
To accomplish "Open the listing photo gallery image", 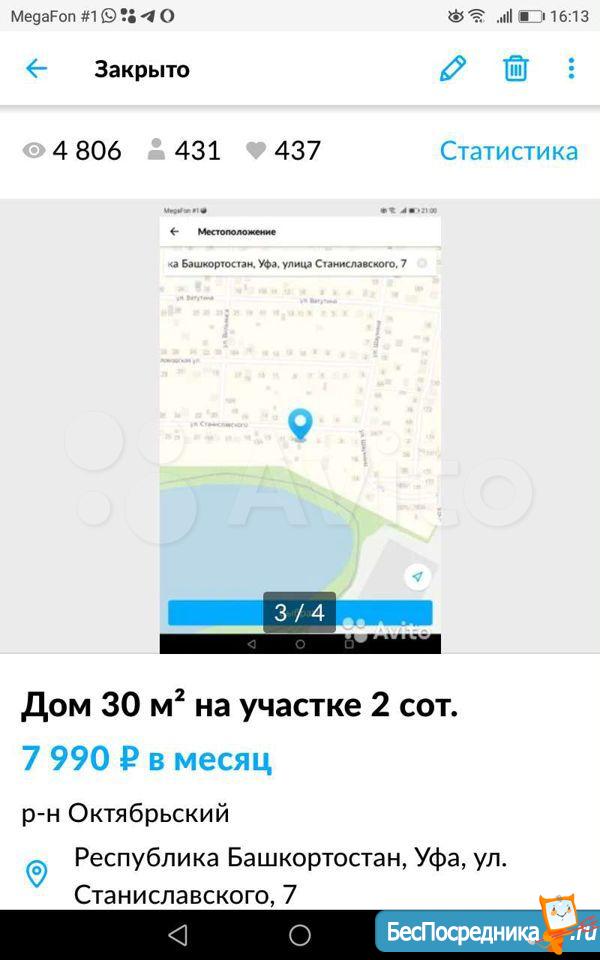I will point(300,427).
